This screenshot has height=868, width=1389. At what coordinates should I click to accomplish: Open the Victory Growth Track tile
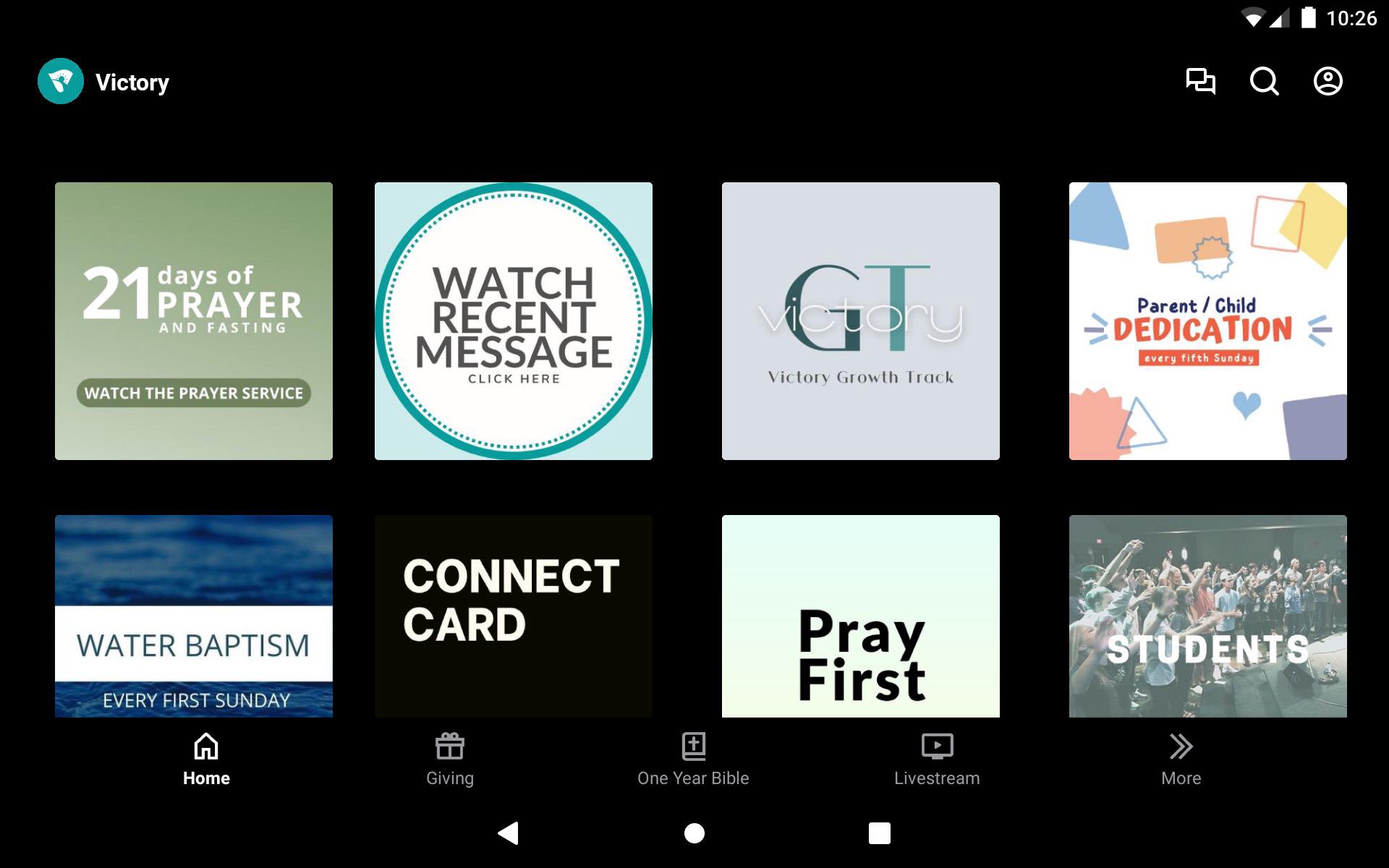coord(860,320)
